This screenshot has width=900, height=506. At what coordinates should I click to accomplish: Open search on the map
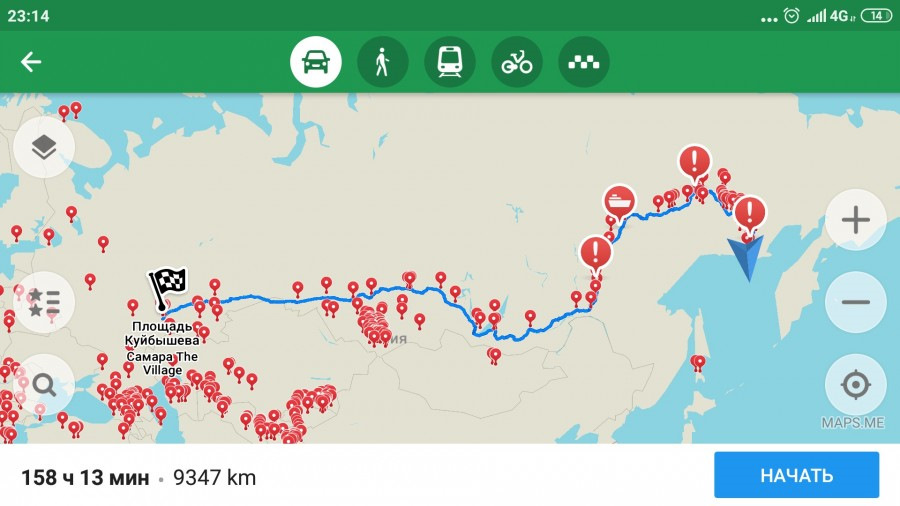click(x=44, y=384)
